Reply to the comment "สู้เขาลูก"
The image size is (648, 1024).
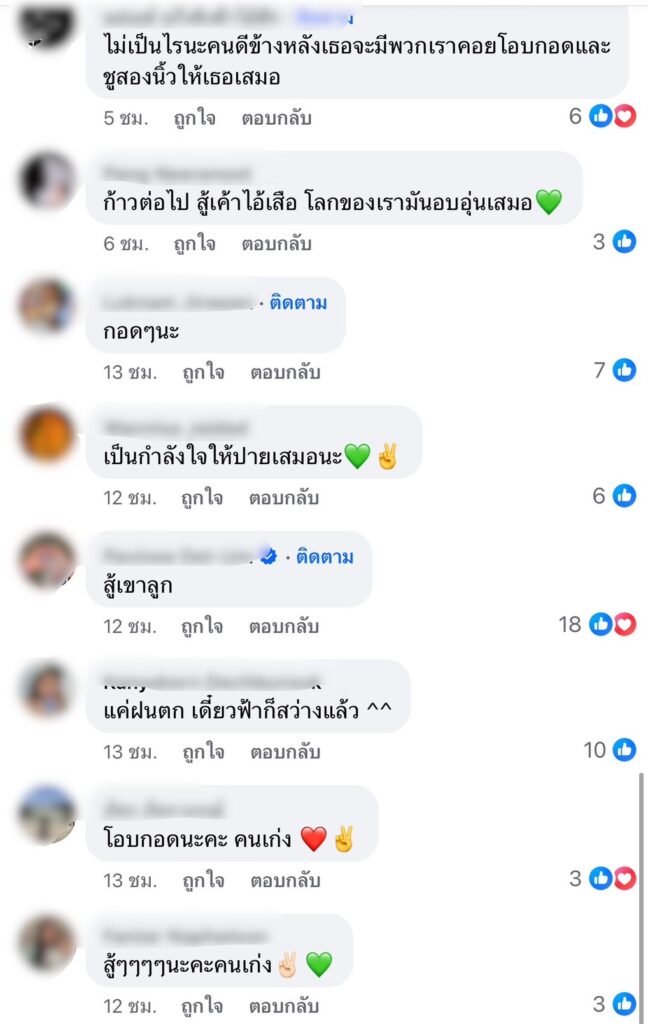tap(284, 627)
